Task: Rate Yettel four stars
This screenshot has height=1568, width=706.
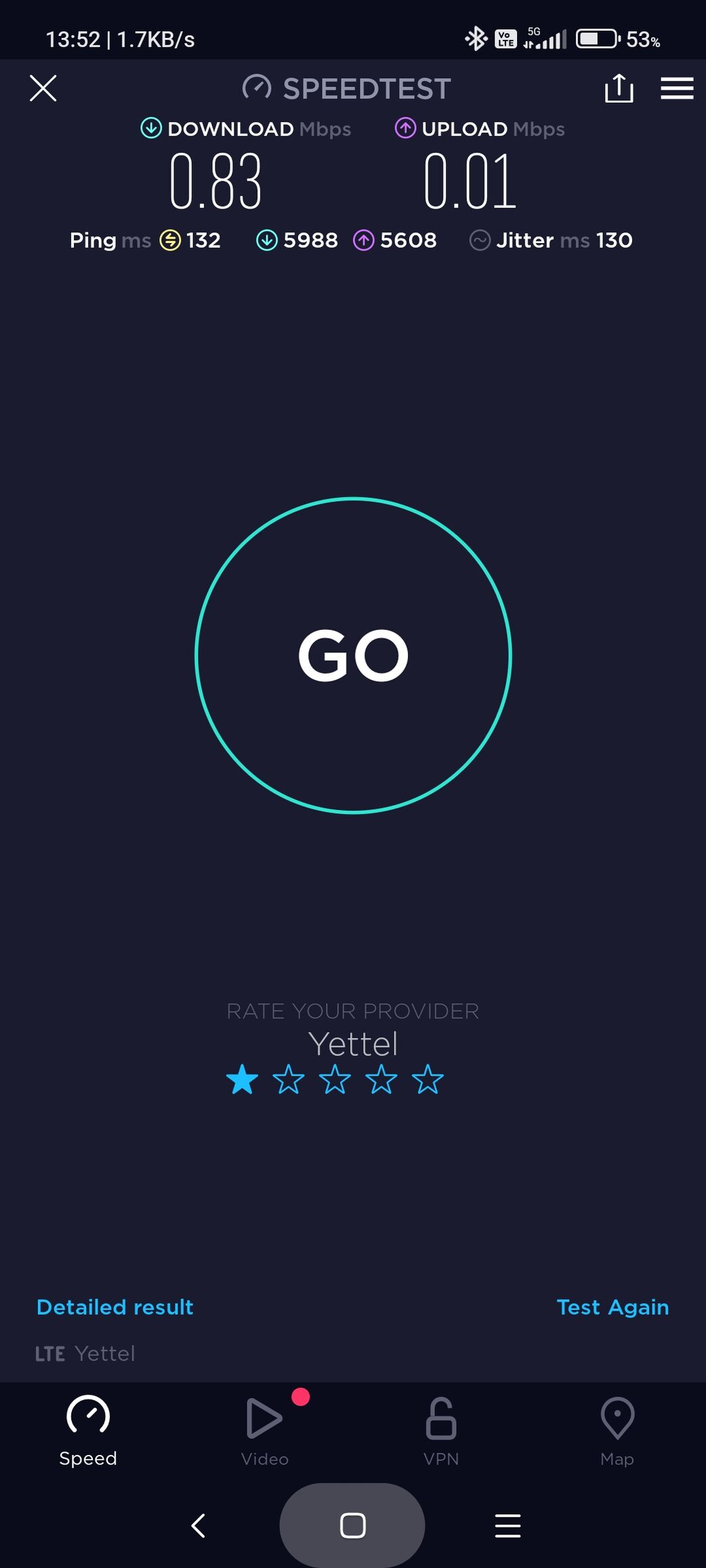Action: [381, 1079]
